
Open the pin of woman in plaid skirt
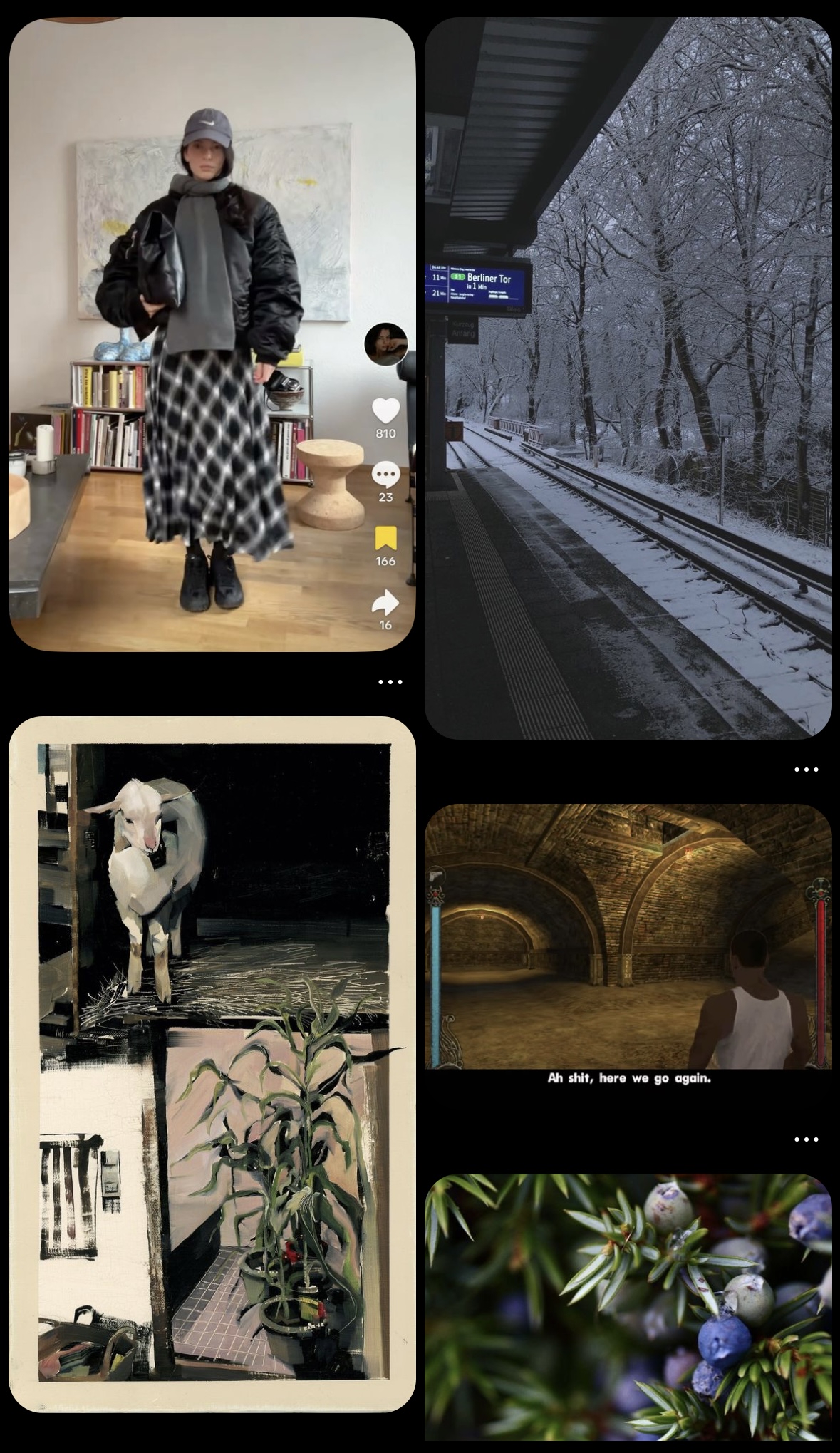coord(212,334)
